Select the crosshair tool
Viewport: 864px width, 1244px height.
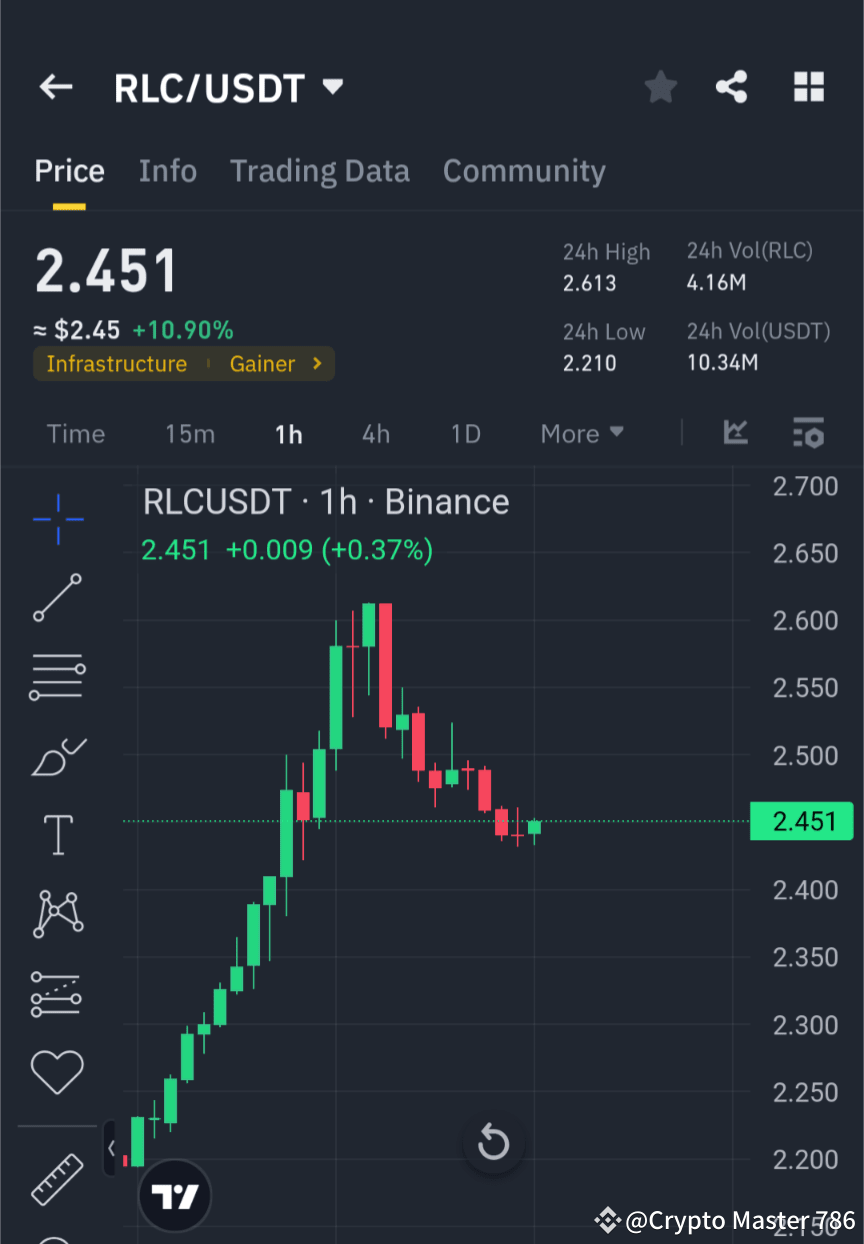[x=57, y=519]
